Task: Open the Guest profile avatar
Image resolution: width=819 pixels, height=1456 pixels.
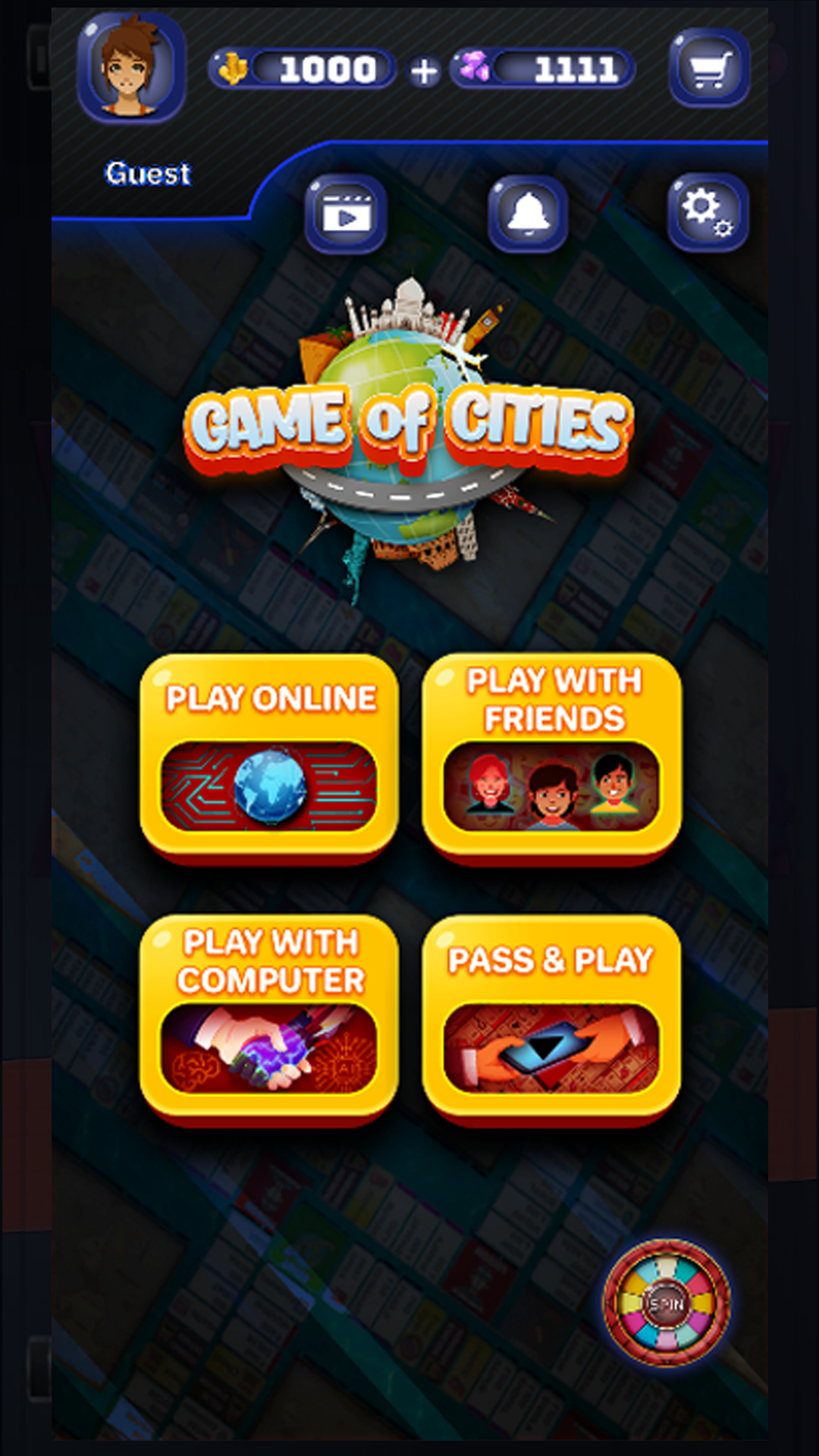Action: click(x=131, y=68)
